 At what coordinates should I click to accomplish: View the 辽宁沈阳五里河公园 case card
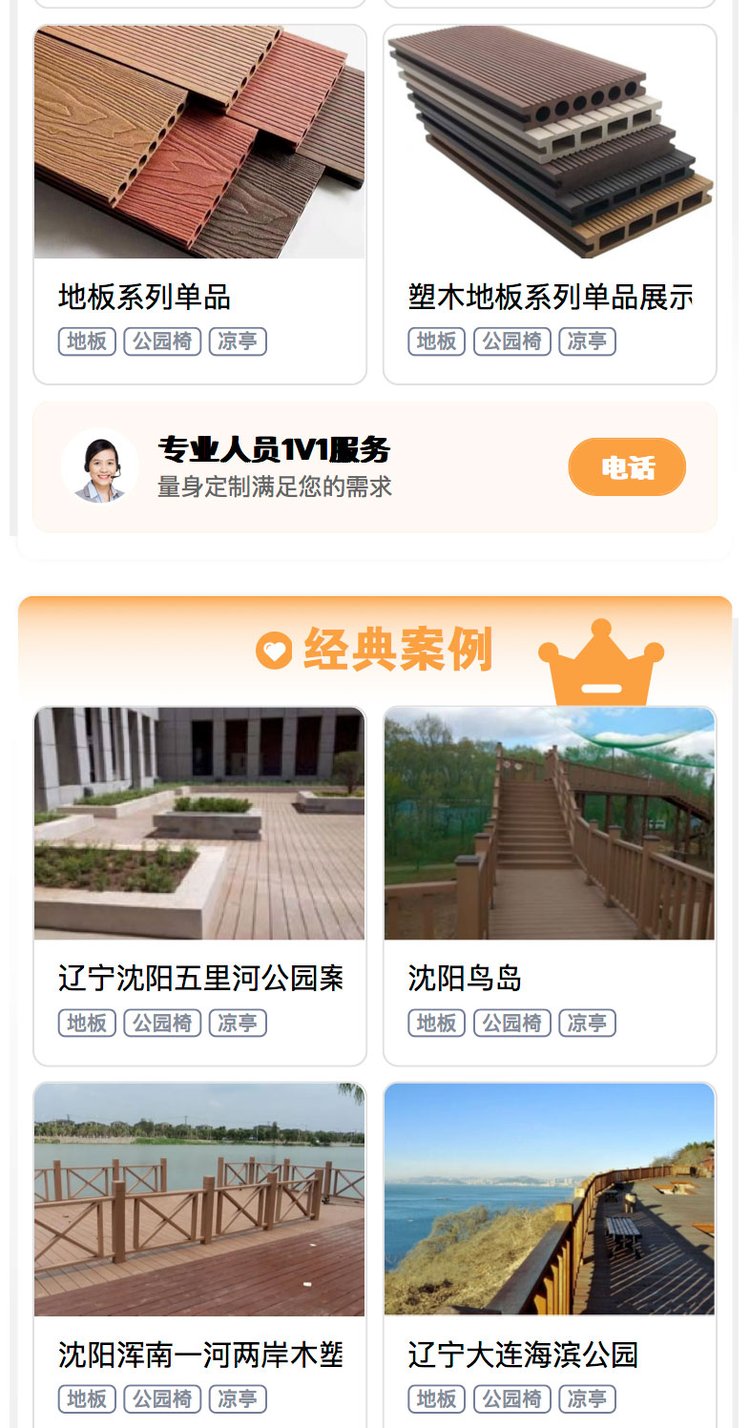(200, 886)
